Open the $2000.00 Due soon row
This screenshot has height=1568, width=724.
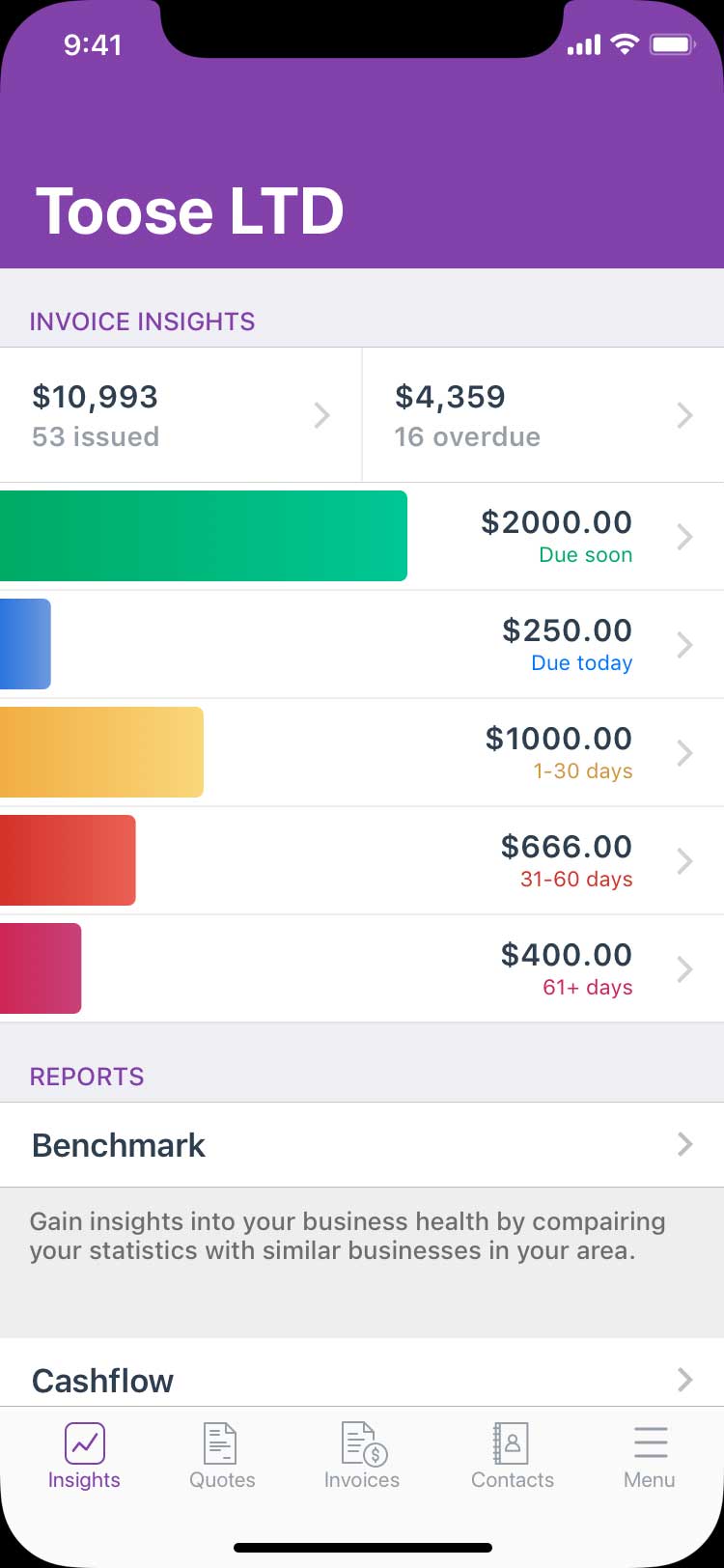(x=362, y=537)
